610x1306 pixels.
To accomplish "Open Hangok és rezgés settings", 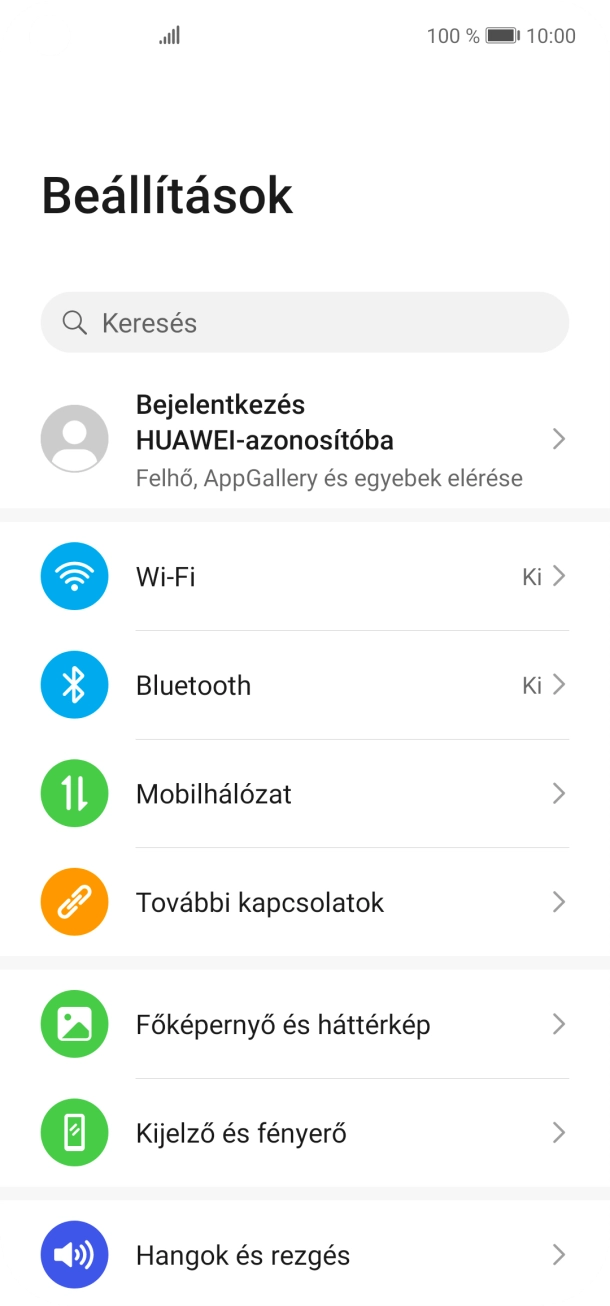I will [304, 1256].
